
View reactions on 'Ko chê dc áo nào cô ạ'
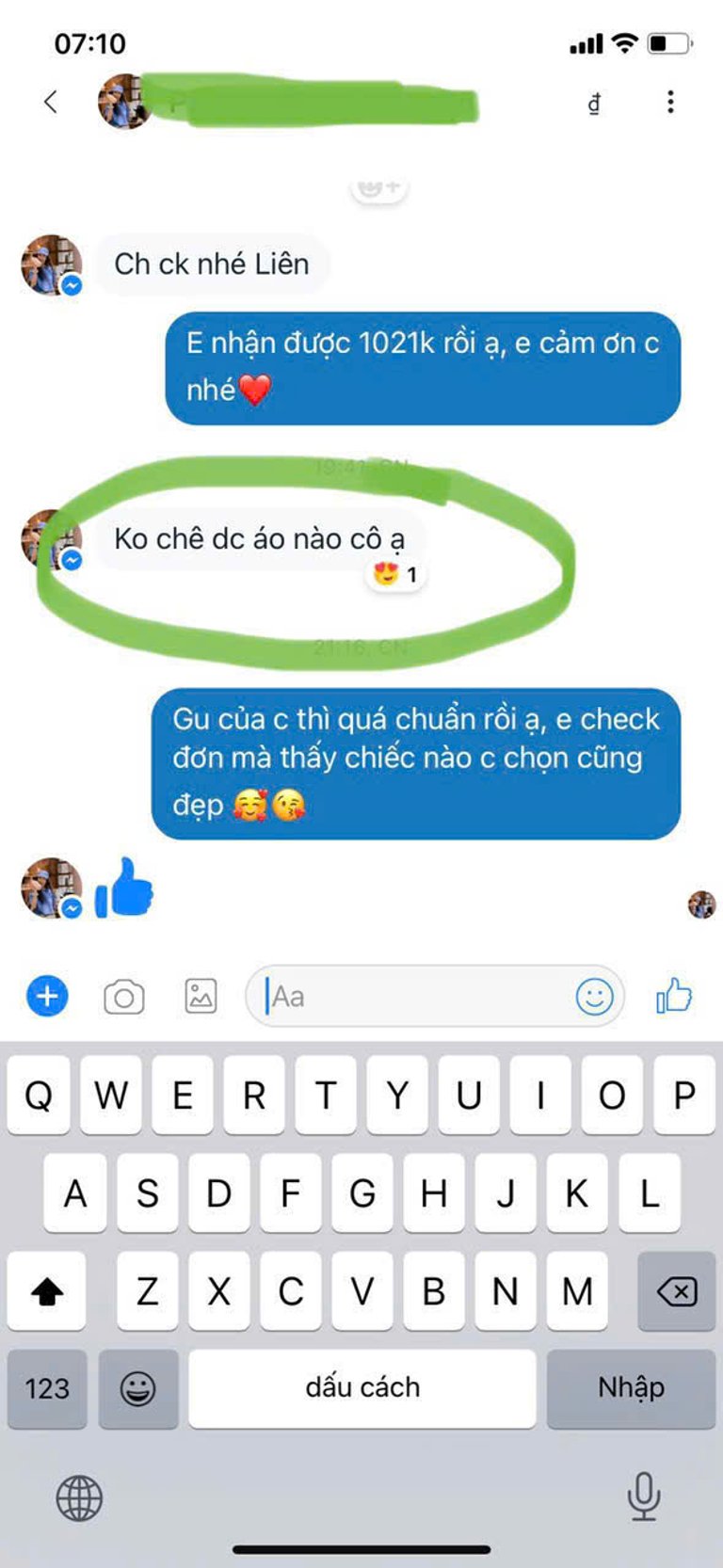point(395,574)
